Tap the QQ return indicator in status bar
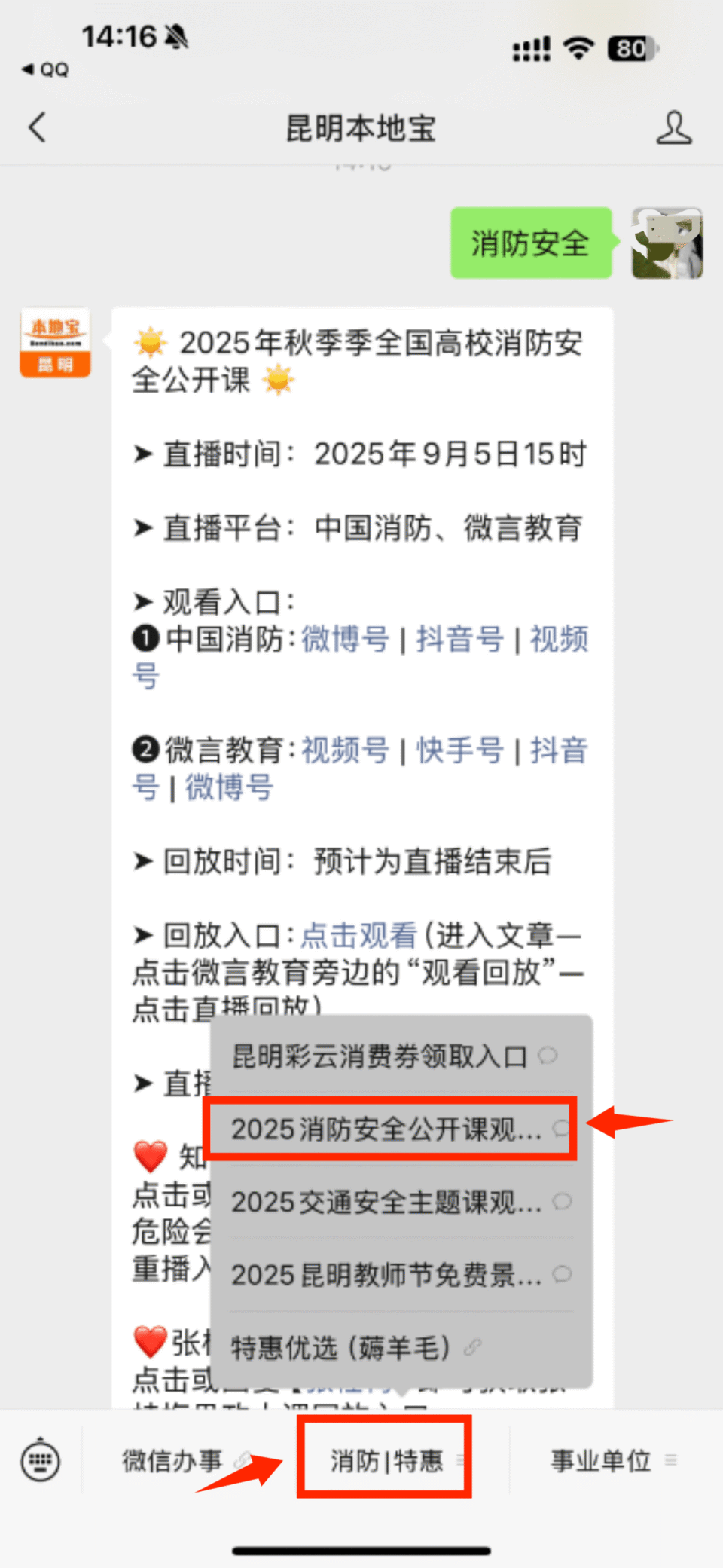This screenshot has width=723, height=1568. [x=43, y=69]
